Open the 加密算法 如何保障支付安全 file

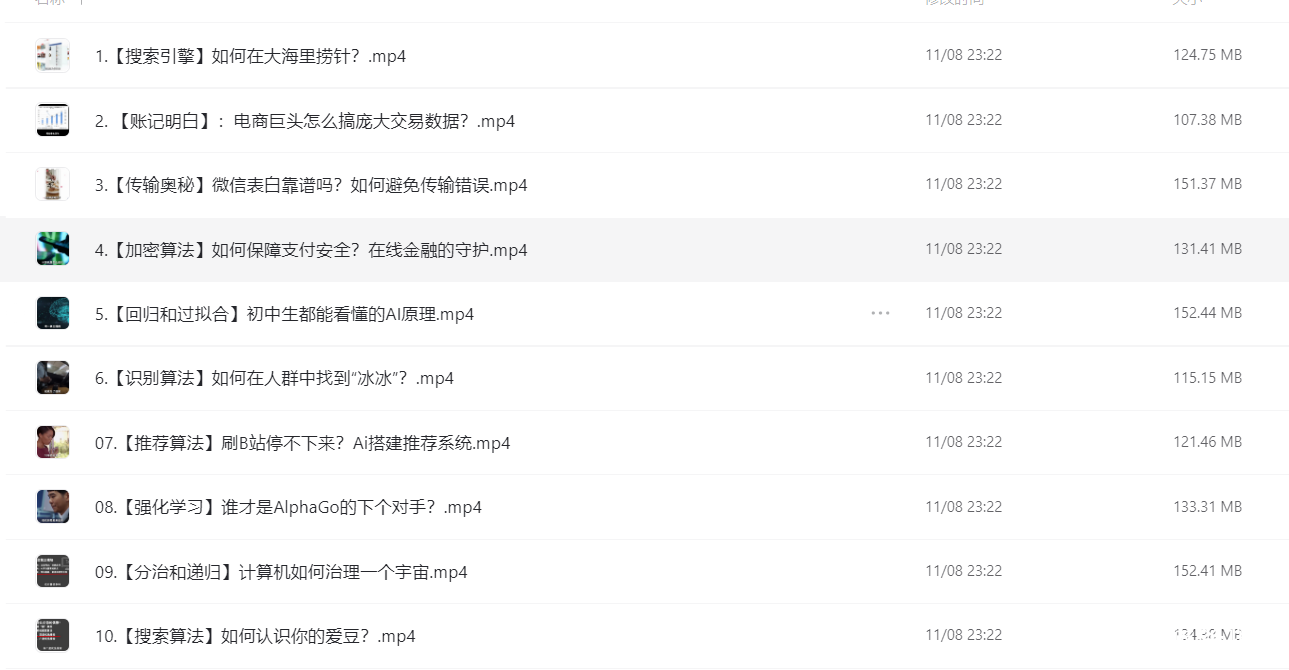pos(310,250)
